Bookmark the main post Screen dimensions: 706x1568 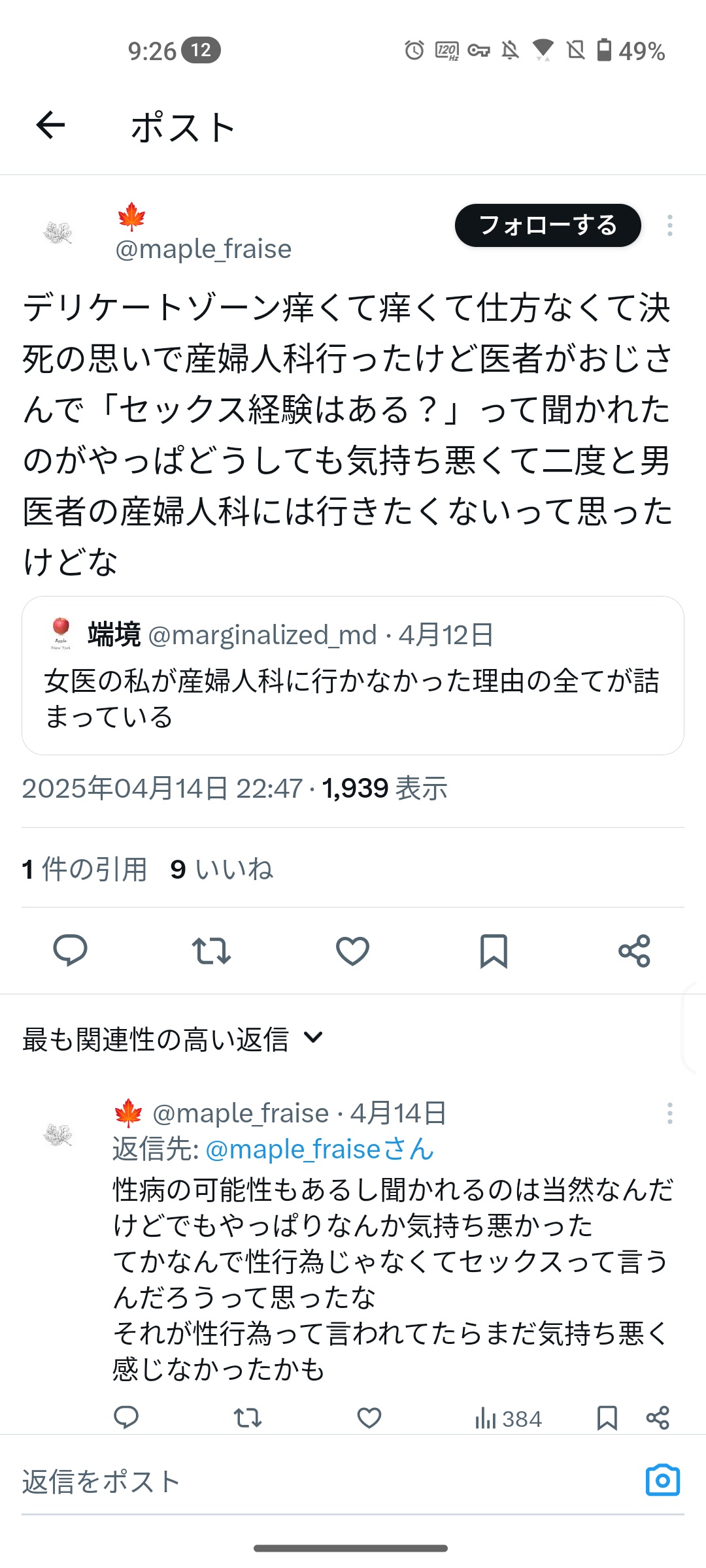pyautogui.click(x=494, y=951)
